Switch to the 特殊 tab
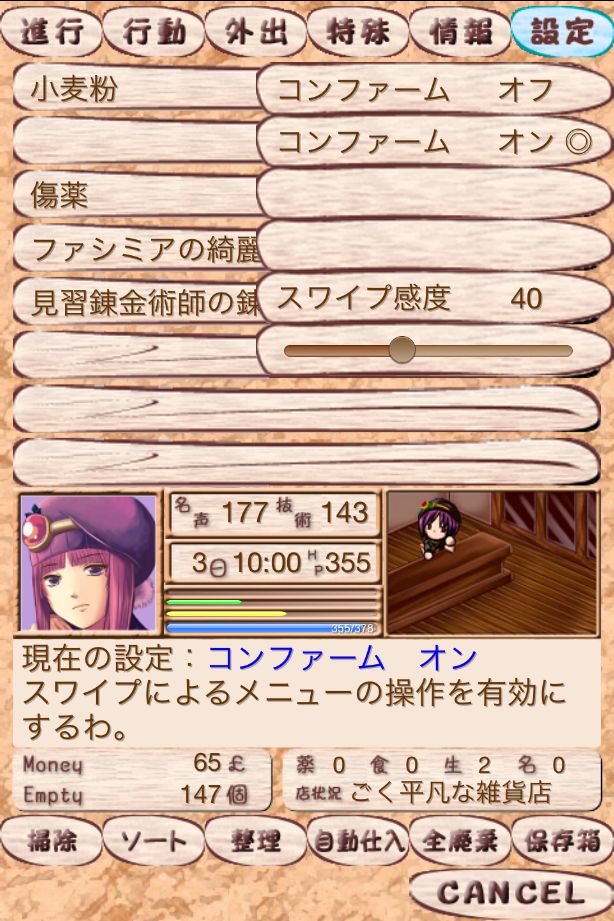Viewport: 614px width, 921px height. (x=358, y=32)
